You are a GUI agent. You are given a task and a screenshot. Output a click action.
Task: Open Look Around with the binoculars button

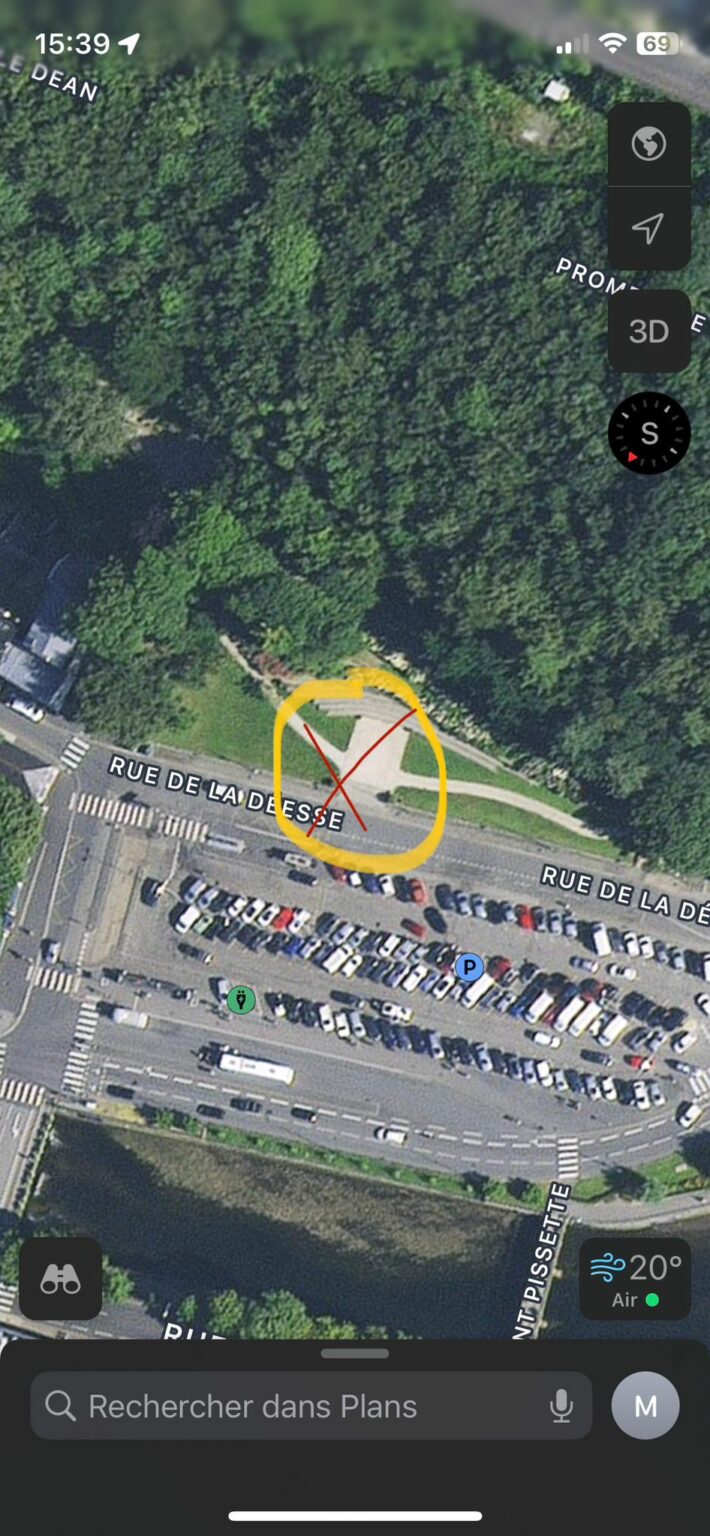(x=61, y=1279)
